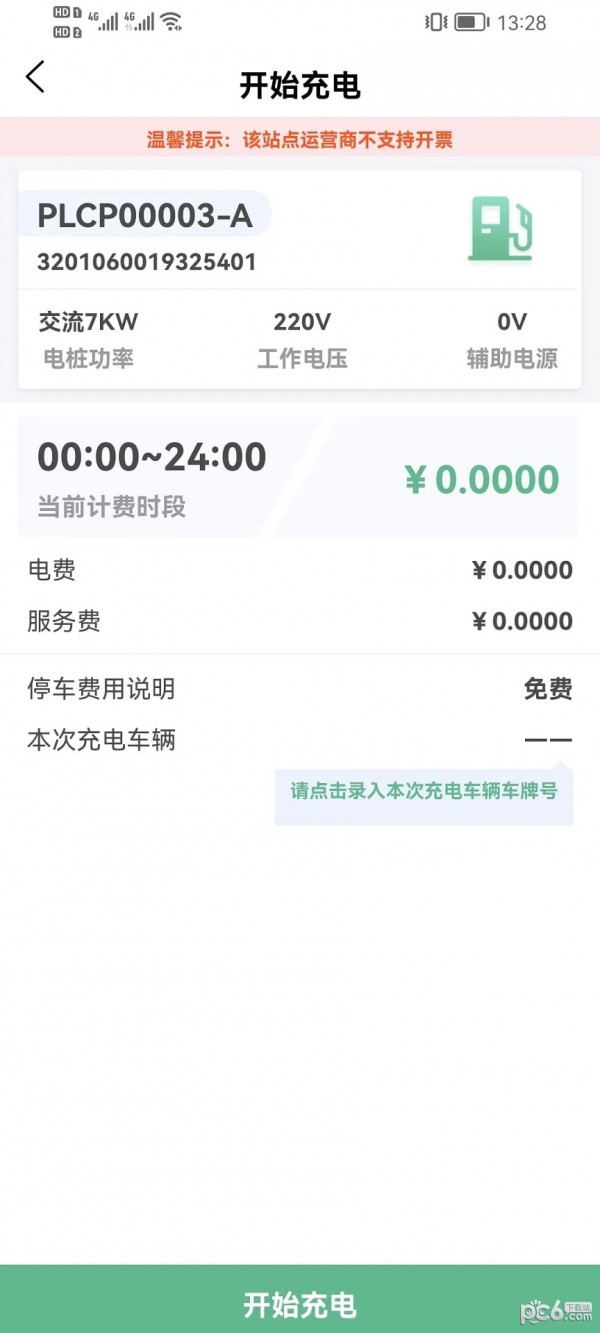Go back using the top-left arrow
The image size is (600, 1333).
click(35, 77)
